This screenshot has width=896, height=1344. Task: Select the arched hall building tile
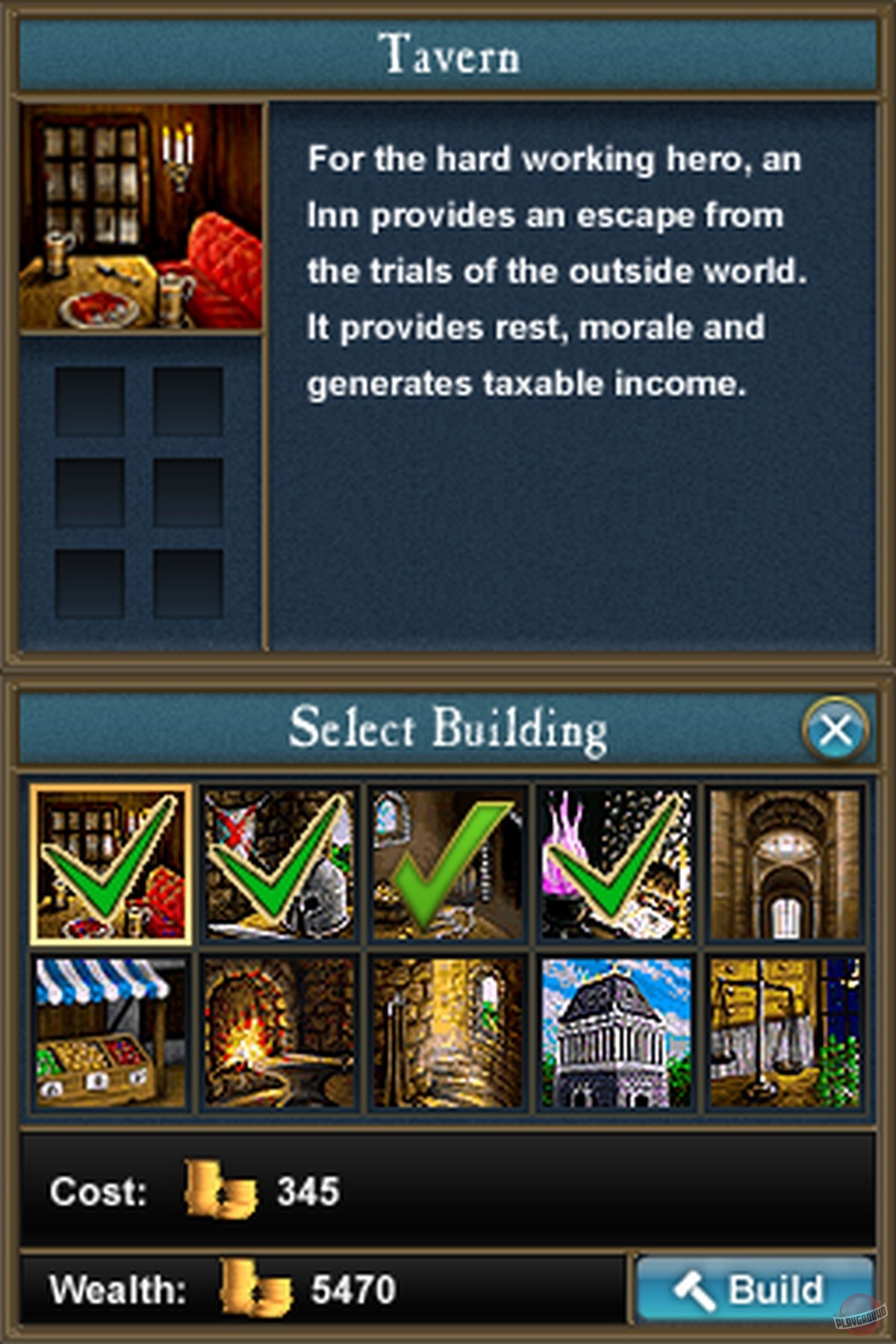click(785, 865)
